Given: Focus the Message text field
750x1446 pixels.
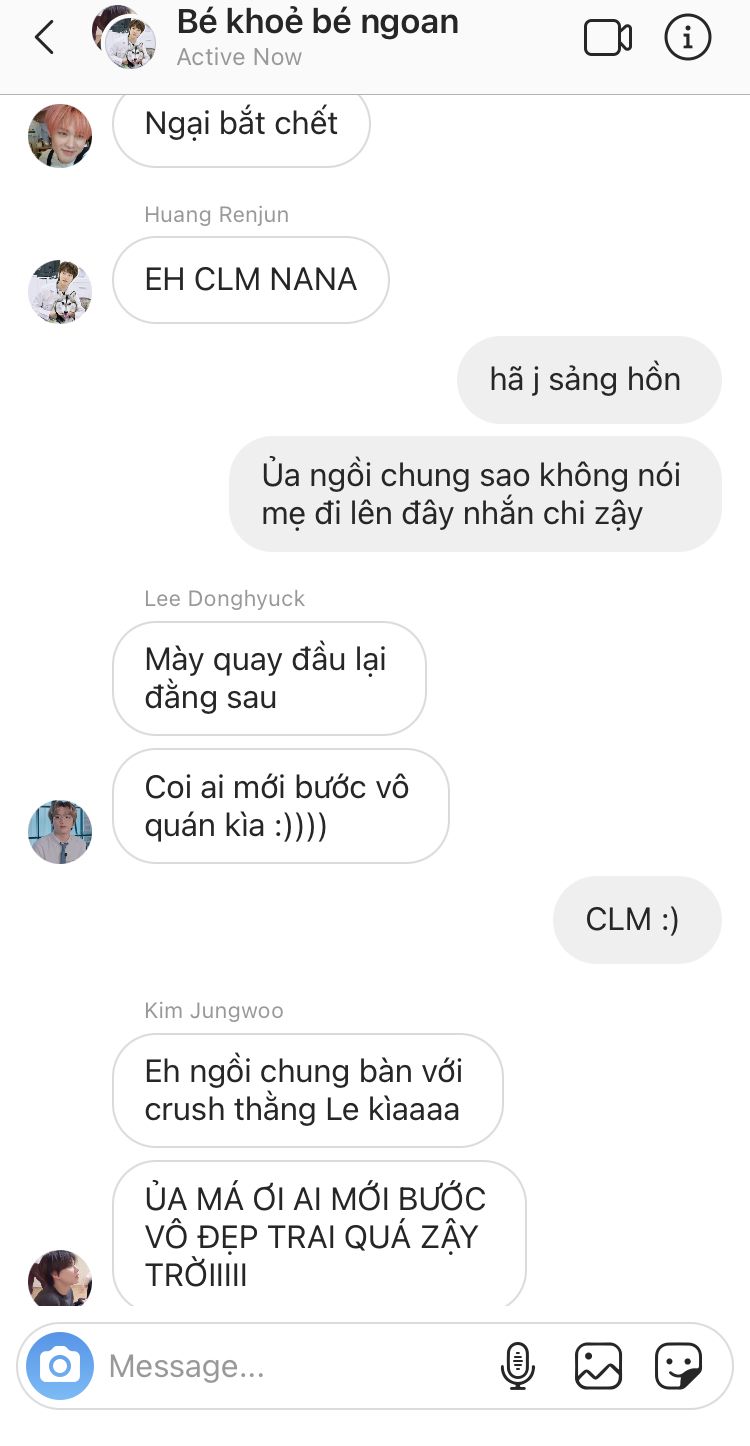Looking at the screenshot, I should (290, 1366).
